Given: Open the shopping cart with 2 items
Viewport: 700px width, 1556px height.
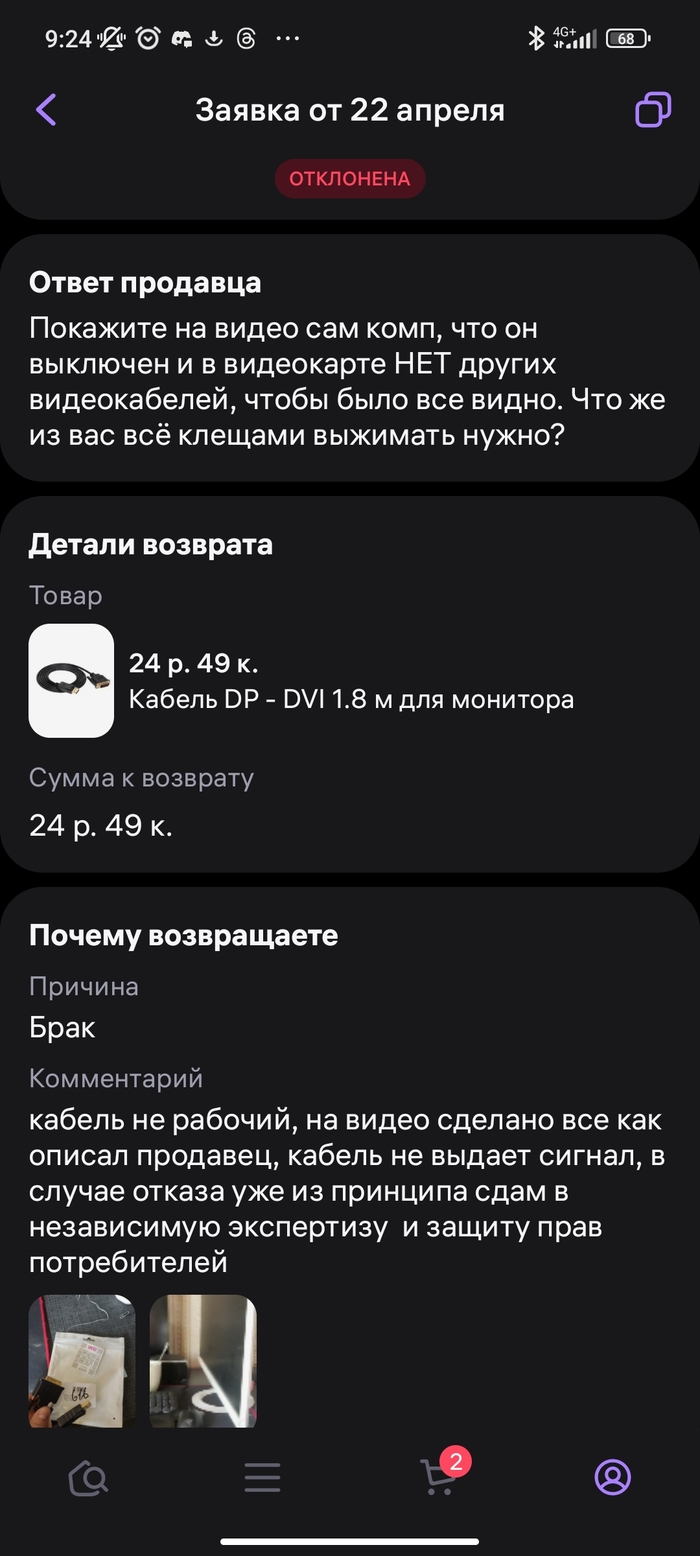Looking at the screenshot, I should point(438,1477).
